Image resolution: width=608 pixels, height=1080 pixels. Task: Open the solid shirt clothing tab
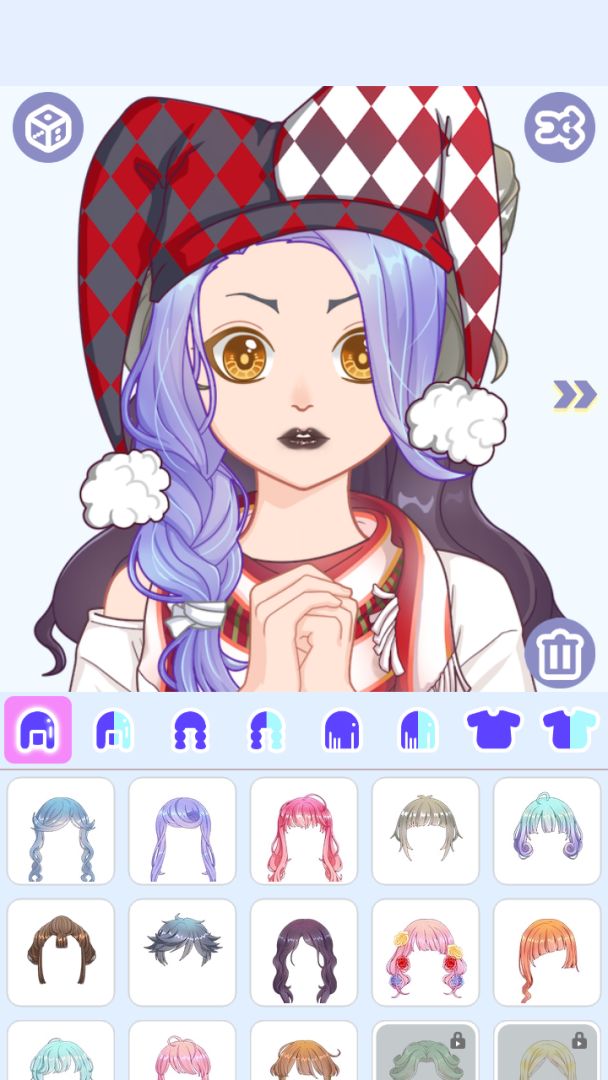point(494,730)
